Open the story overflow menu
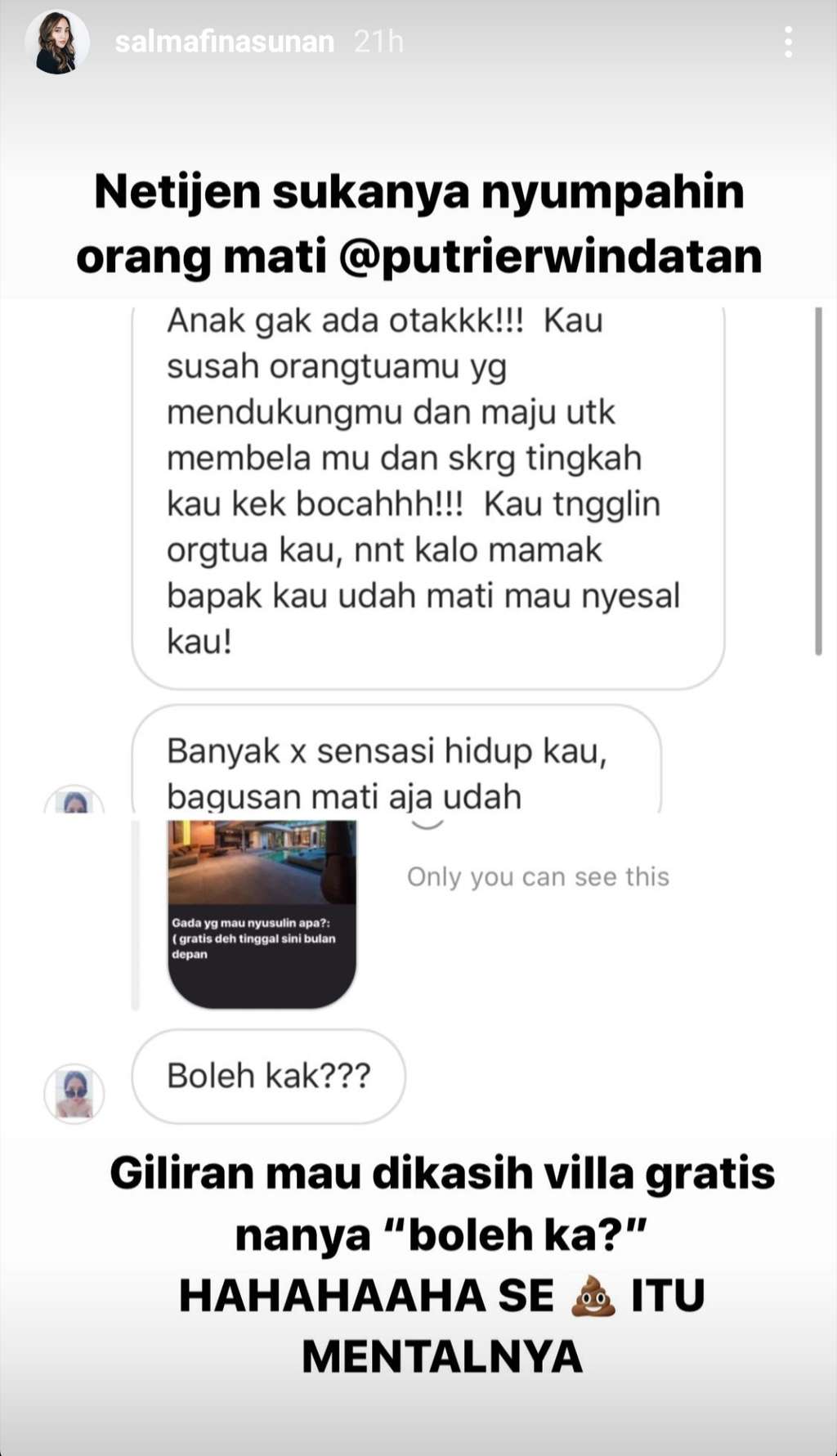The width and height of the screenshot is (837, 1456). coord(788,42)
